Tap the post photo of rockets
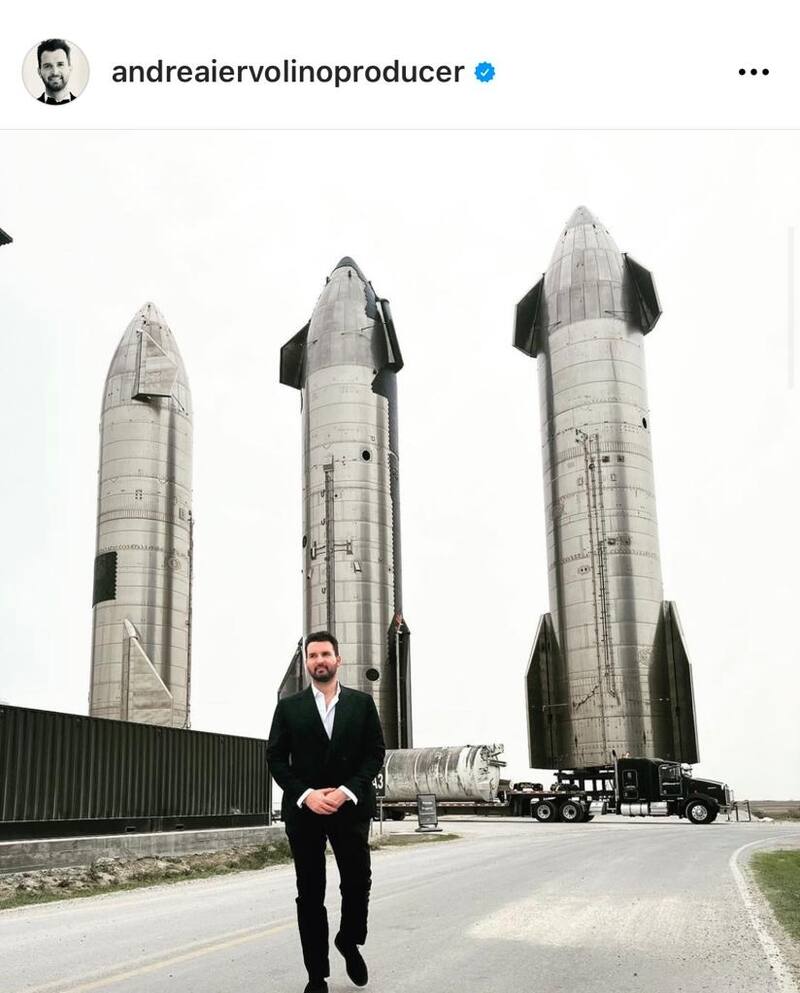 point(400,560)
